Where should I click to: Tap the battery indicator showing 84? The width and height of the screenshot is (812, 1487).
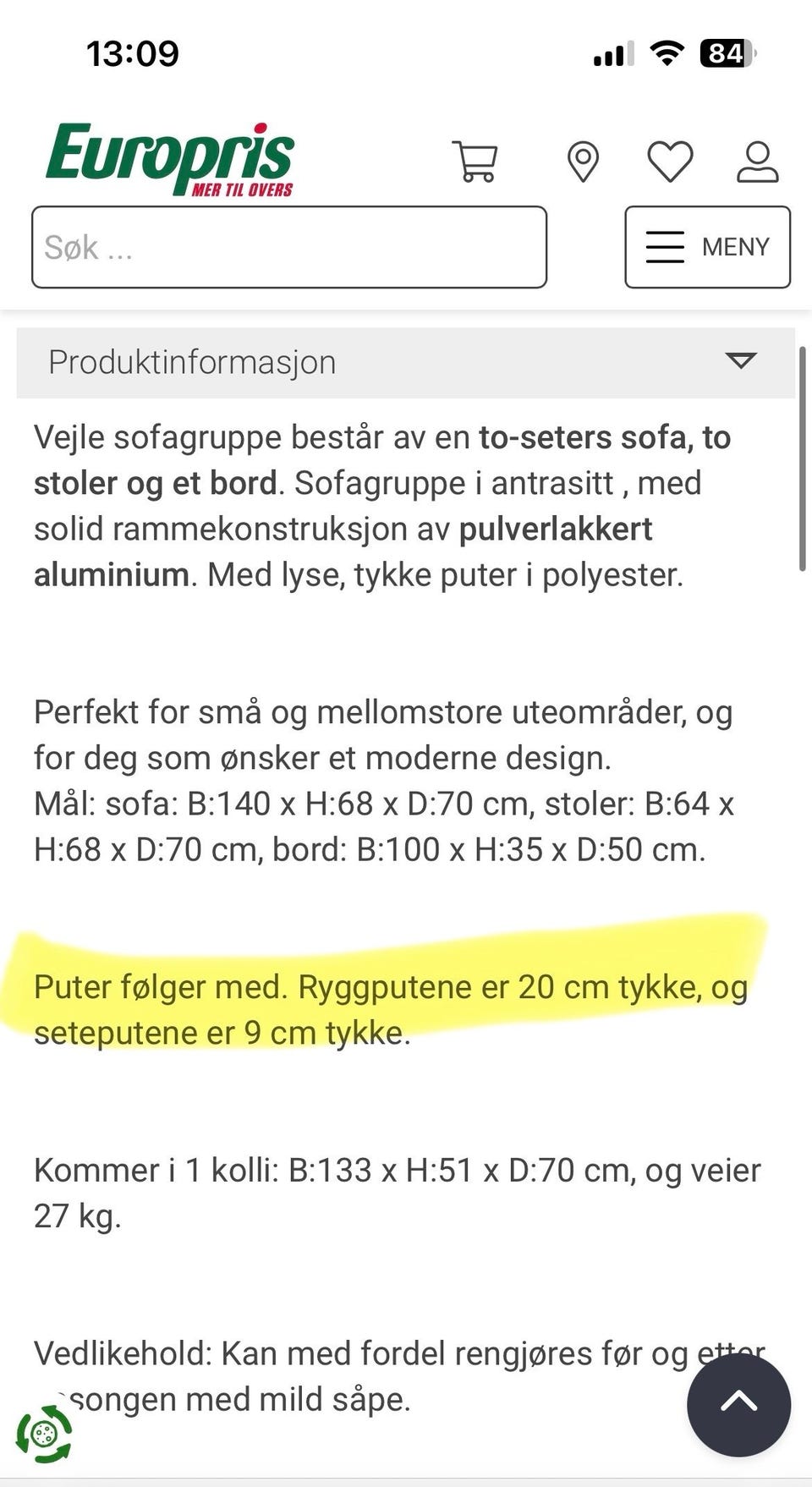(725, 53)
